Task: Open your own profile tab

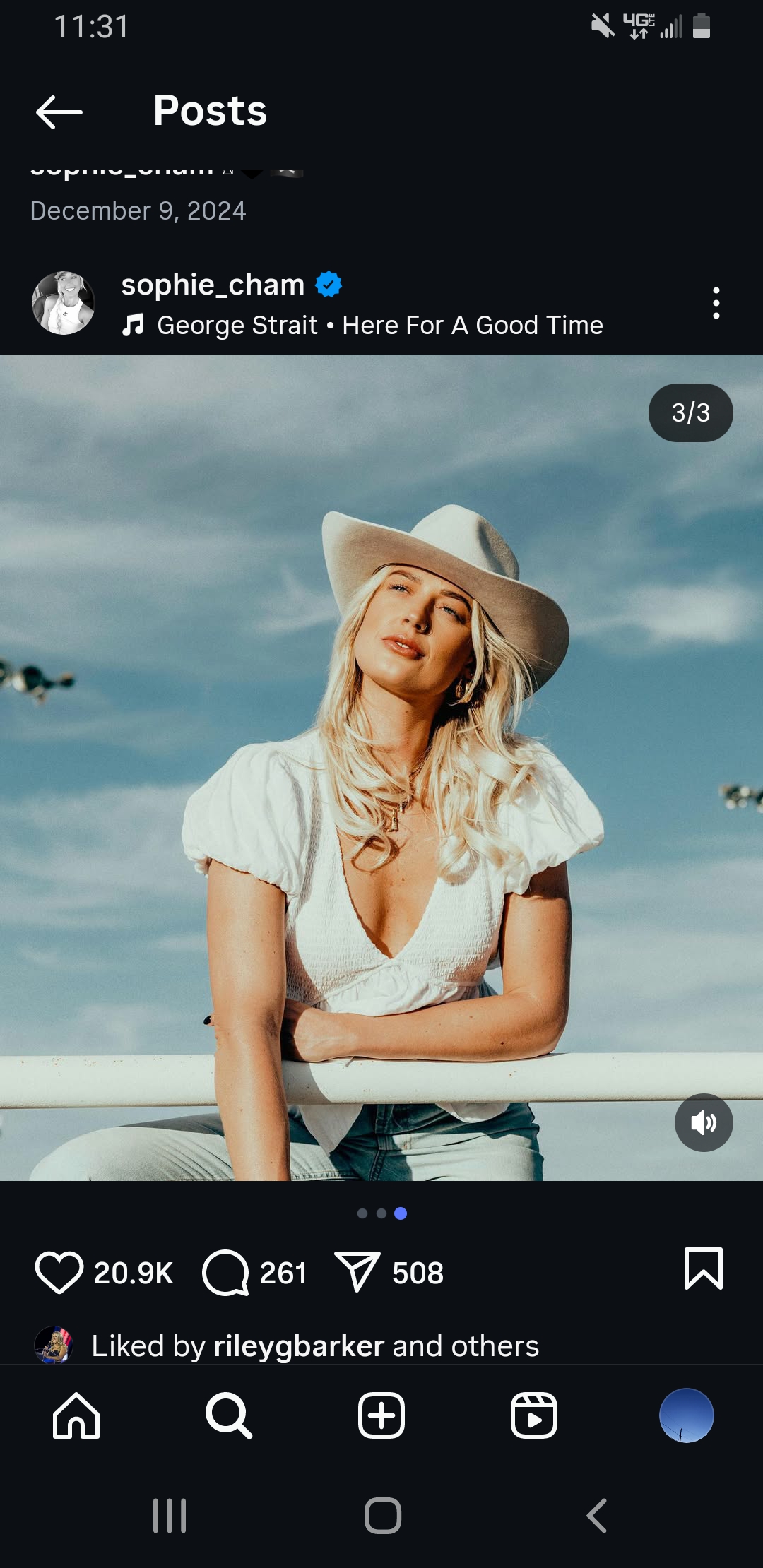Action: pos(687,1415)
